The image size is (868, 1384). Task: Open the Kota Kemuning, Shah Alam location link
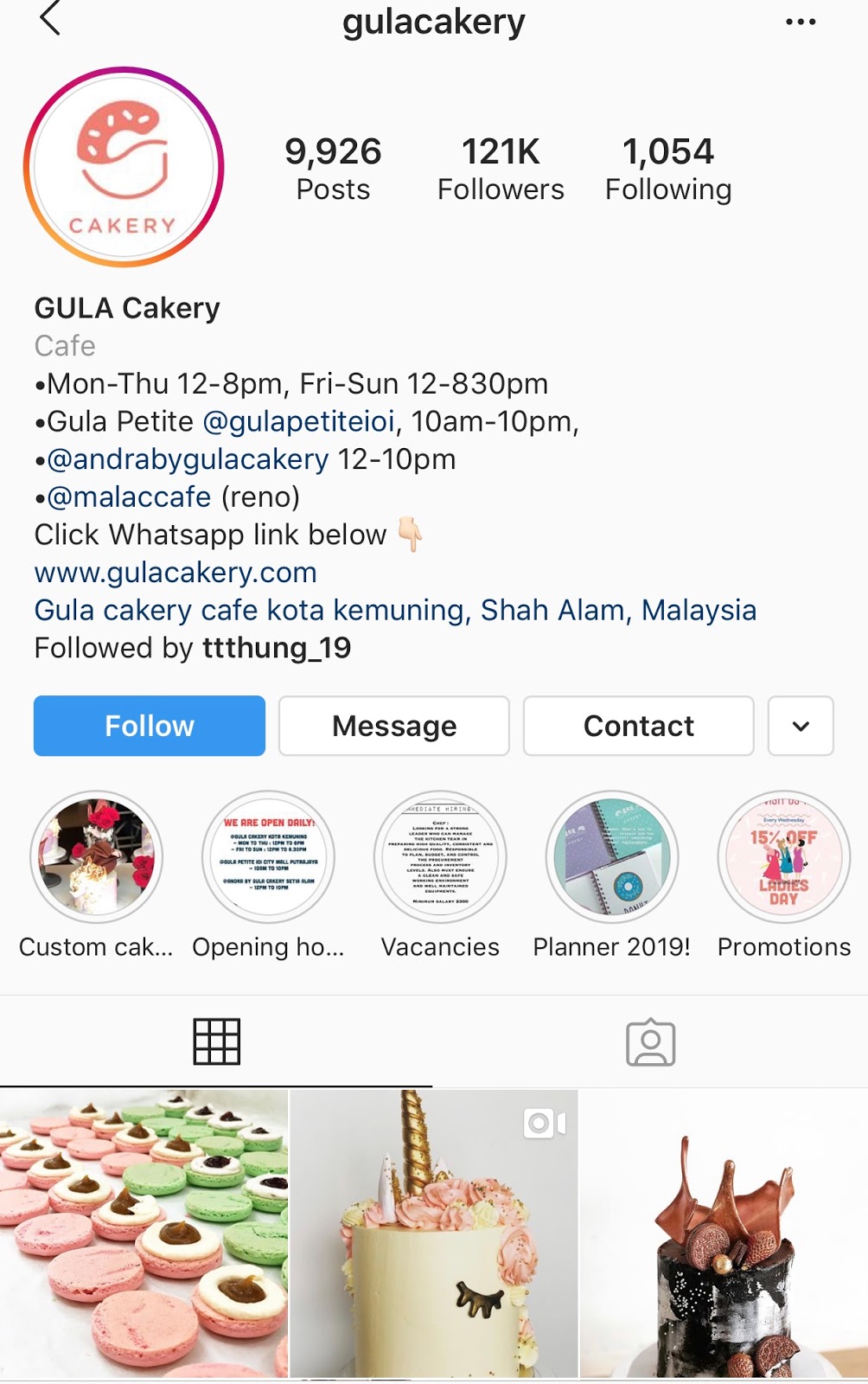tap(395, 611)
